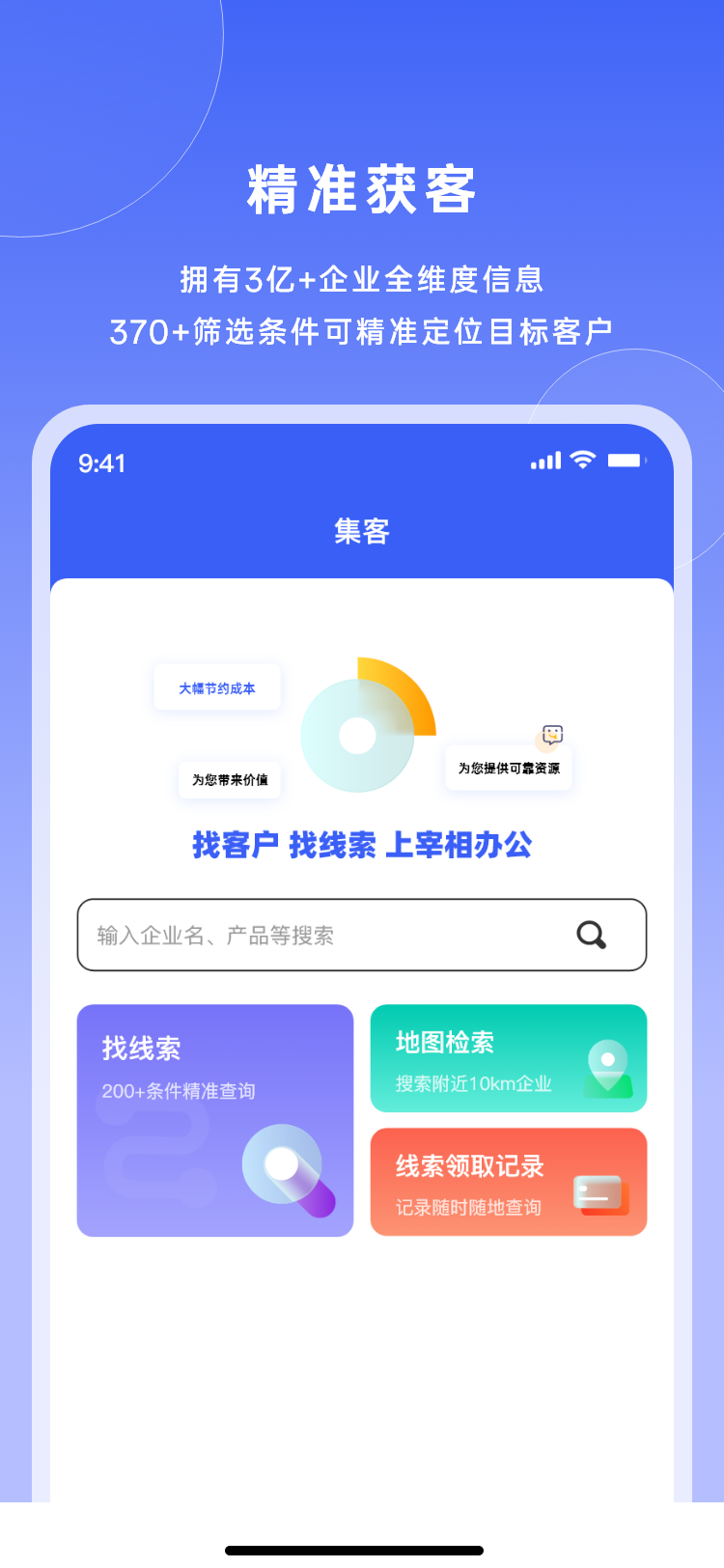724x1568 pixels.
Task: Tap the 为您提供可靠资源 label bubble
Action: (x=509, y=769)
